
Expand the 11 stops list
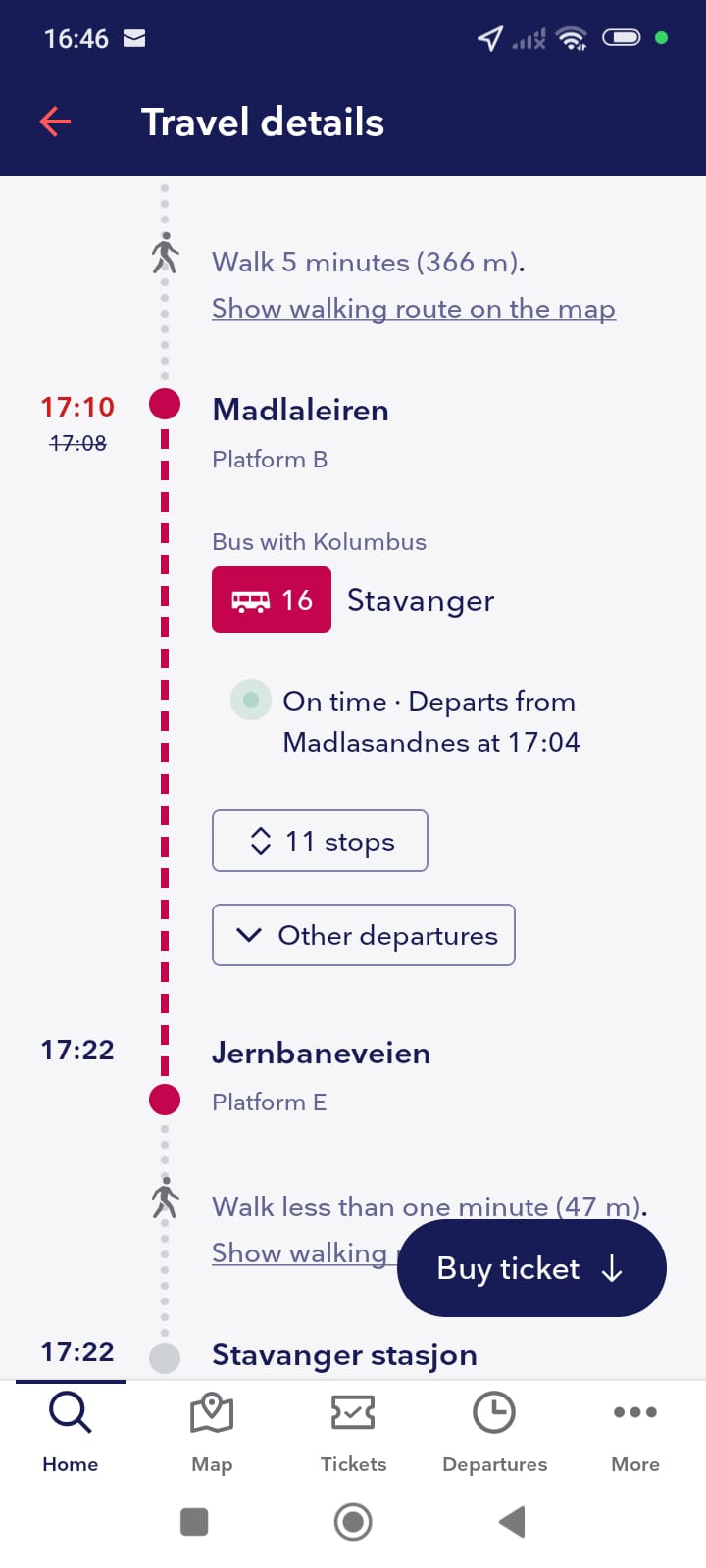[320, 841]
